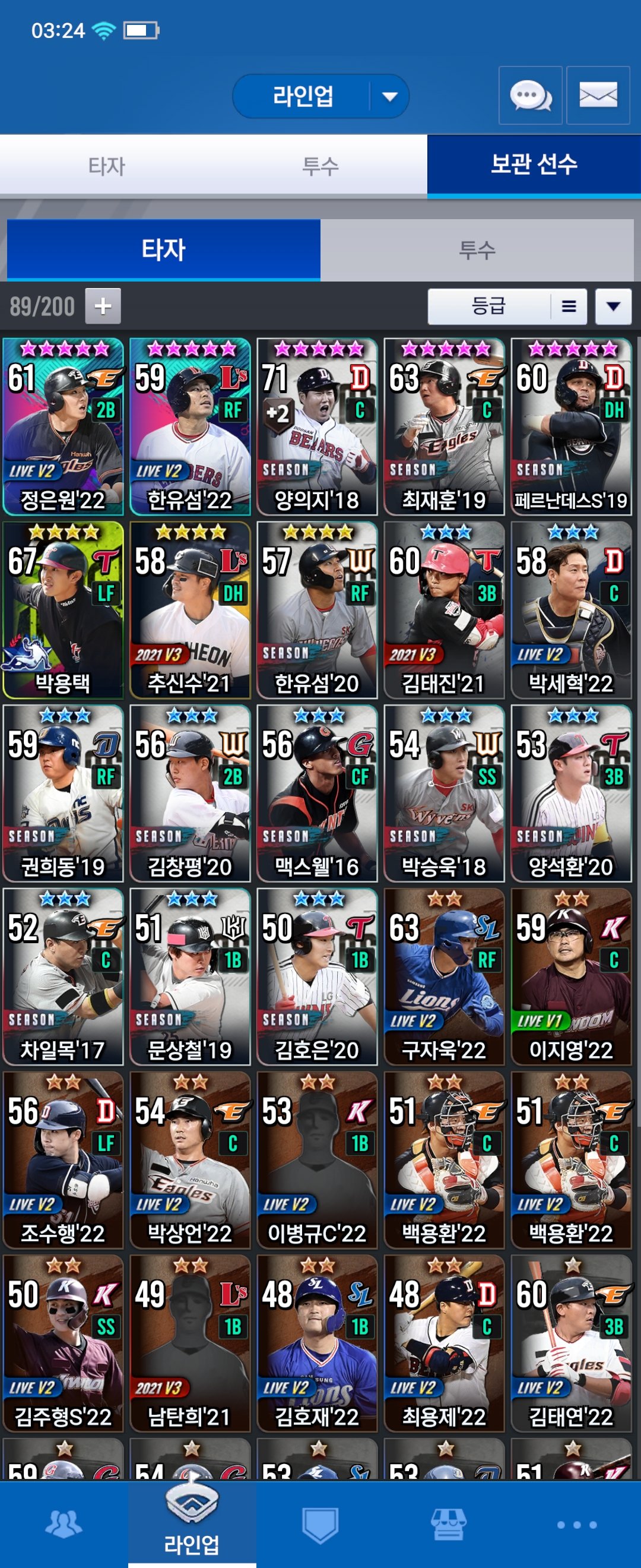
Task: Open the 김태연'22 player card
Action: pyautogui.click(x=572, y=1343)
